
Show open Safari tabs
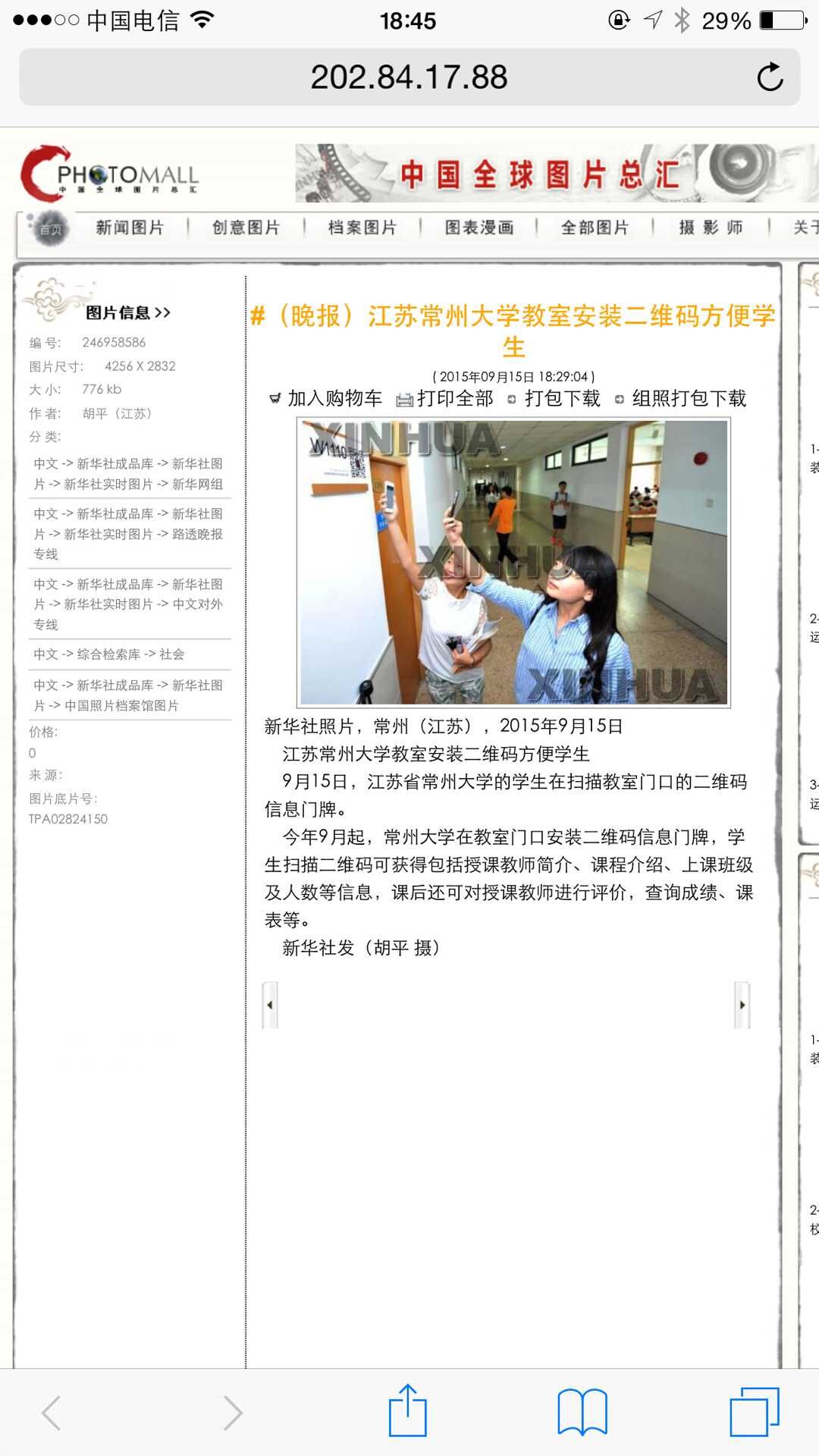[755, 1412]
